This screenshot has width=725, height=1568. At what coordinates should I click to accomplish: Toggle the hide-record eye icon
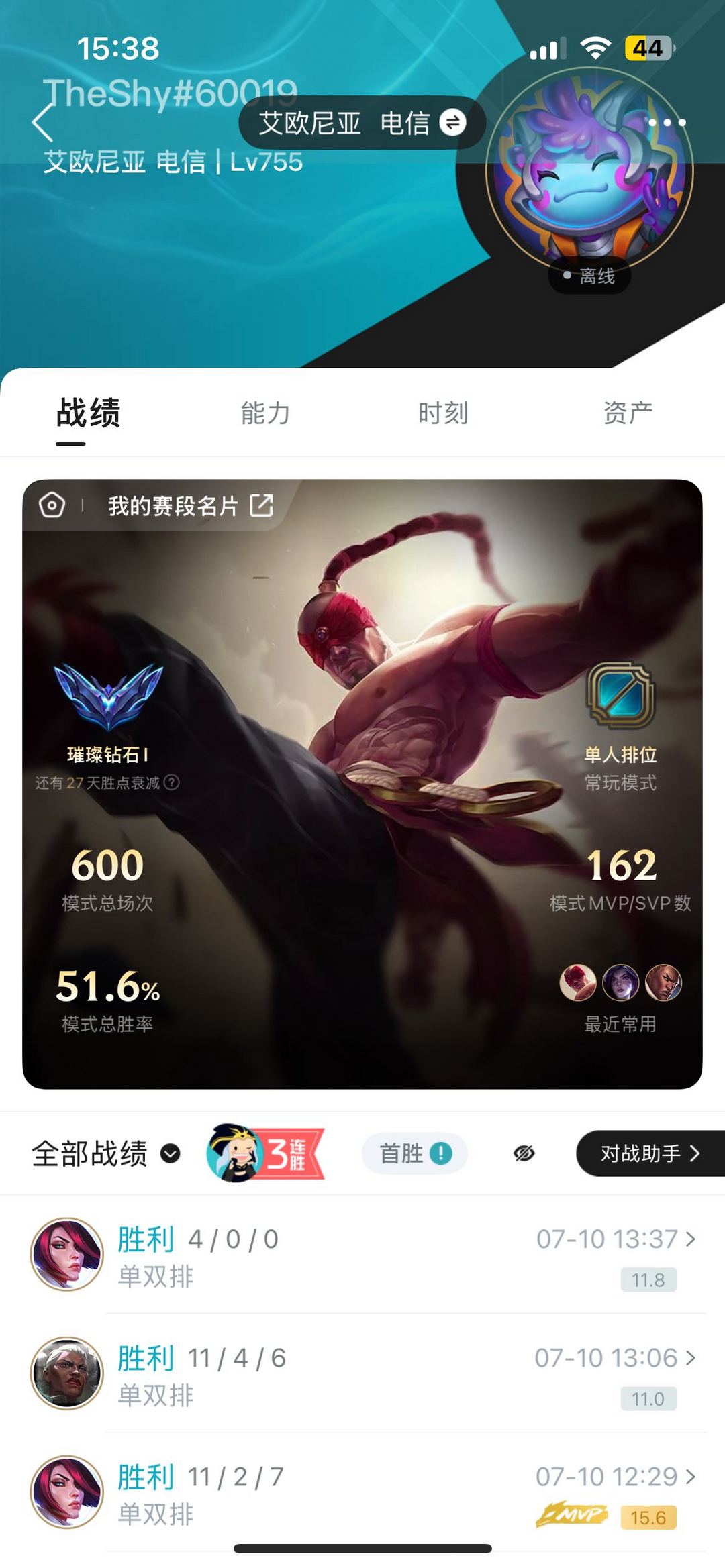tap(524, 1153)
